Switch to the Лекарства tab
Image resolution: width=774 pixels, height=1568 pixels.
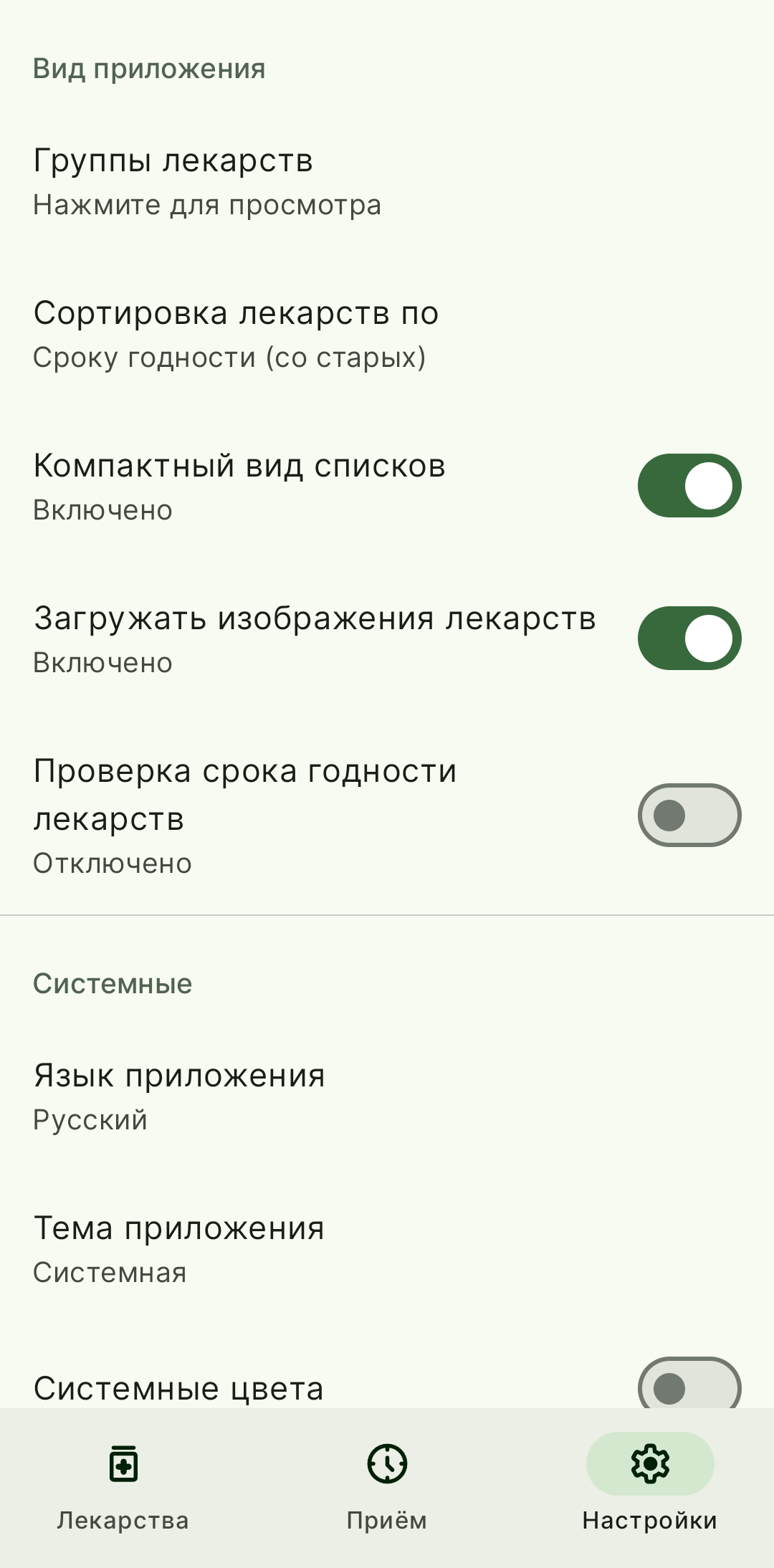(x=123, y=1486)
